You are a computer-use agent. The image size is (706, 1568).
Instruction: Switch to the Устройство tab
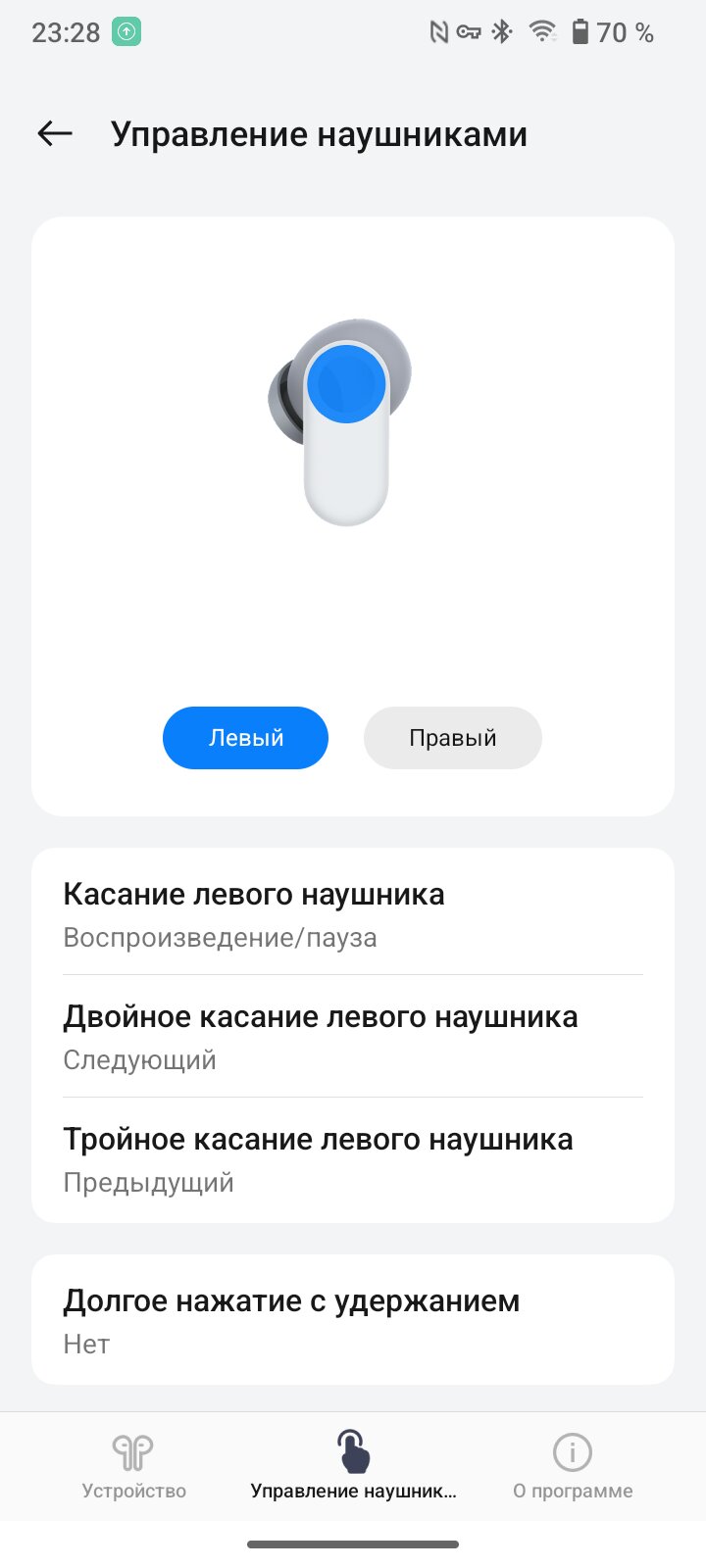(133, 1466)
